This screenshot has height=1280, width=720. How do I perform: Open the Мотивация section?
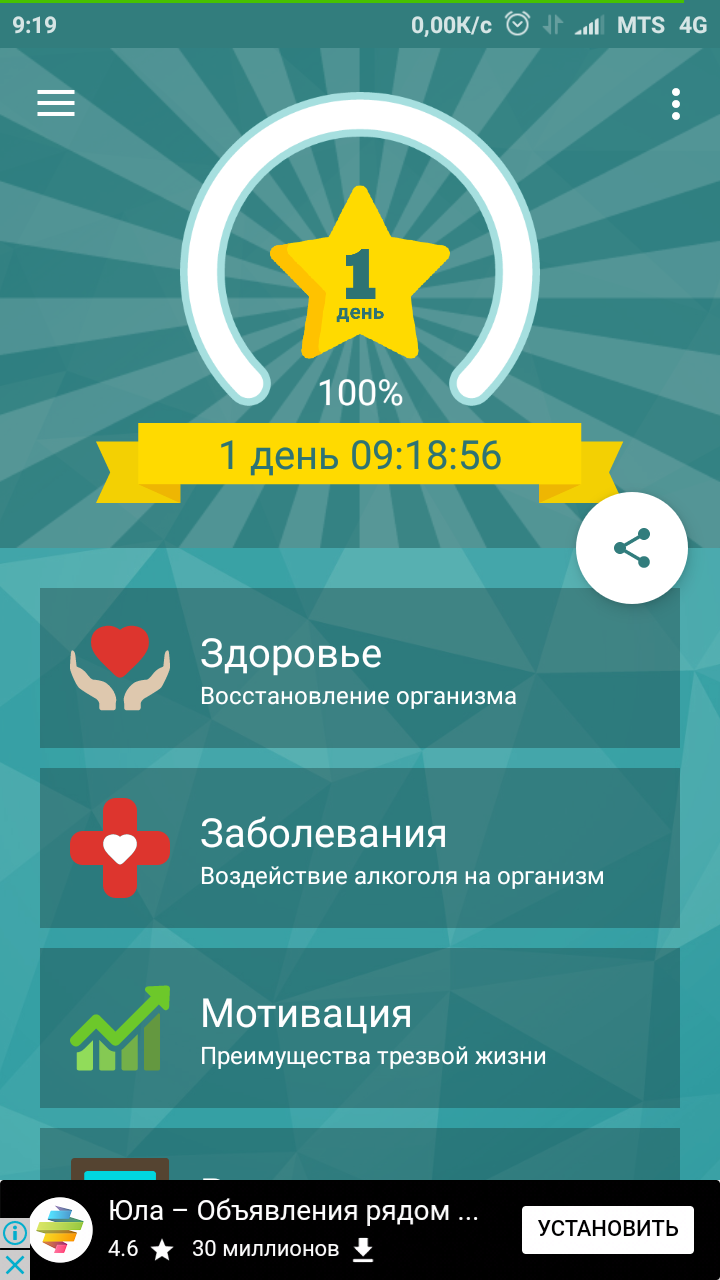tap(360, 1028)
